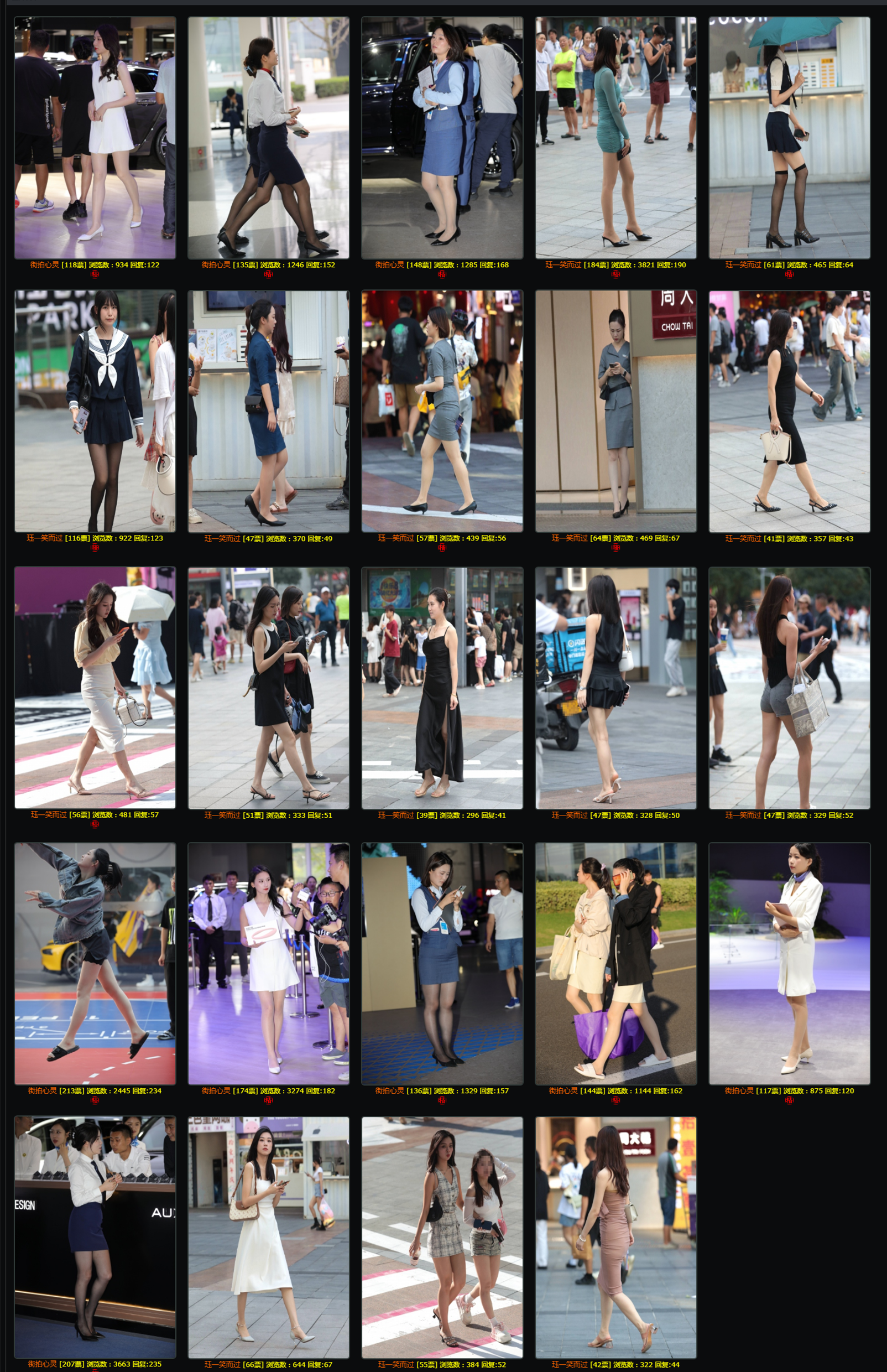Viewport: 887px width, 1372px height.
Task: Tap the 珏一笑而过 [51票] caption link
Action: (x=268, y=815)
